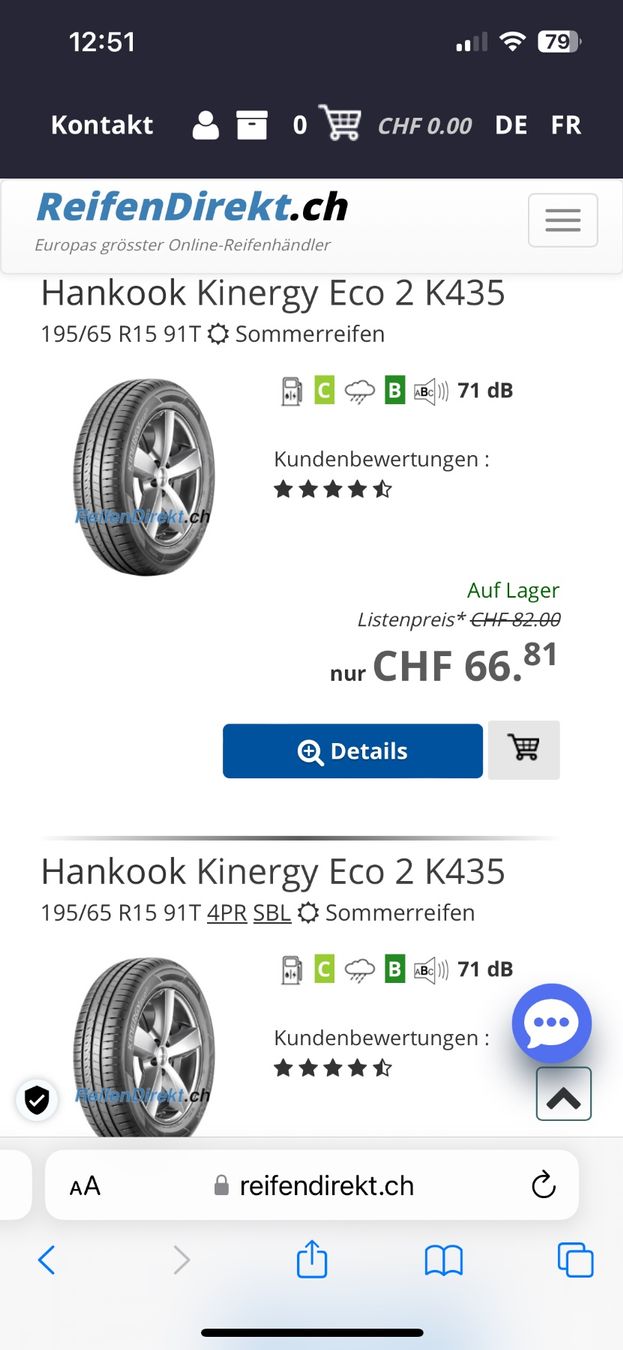Switch language to FR
Image resolution: width=623 pixels, height=1350 pixels.
tap(566, 125)
